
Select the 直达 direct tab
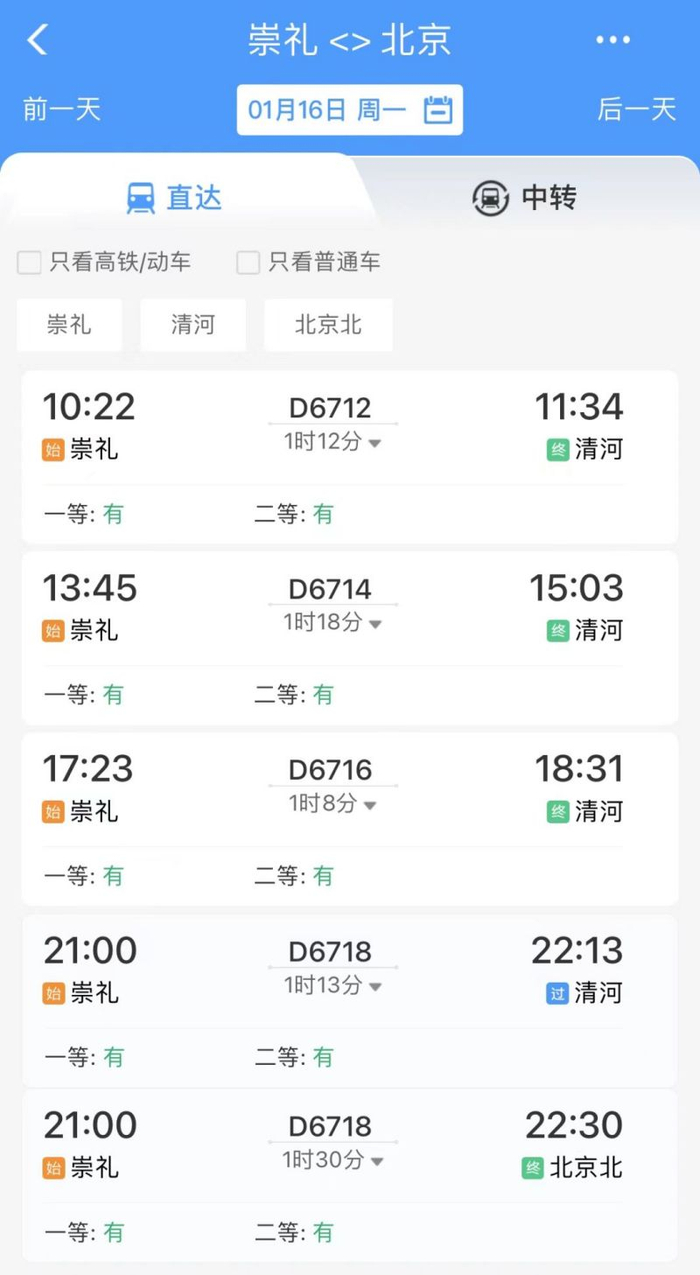(175, 197)
